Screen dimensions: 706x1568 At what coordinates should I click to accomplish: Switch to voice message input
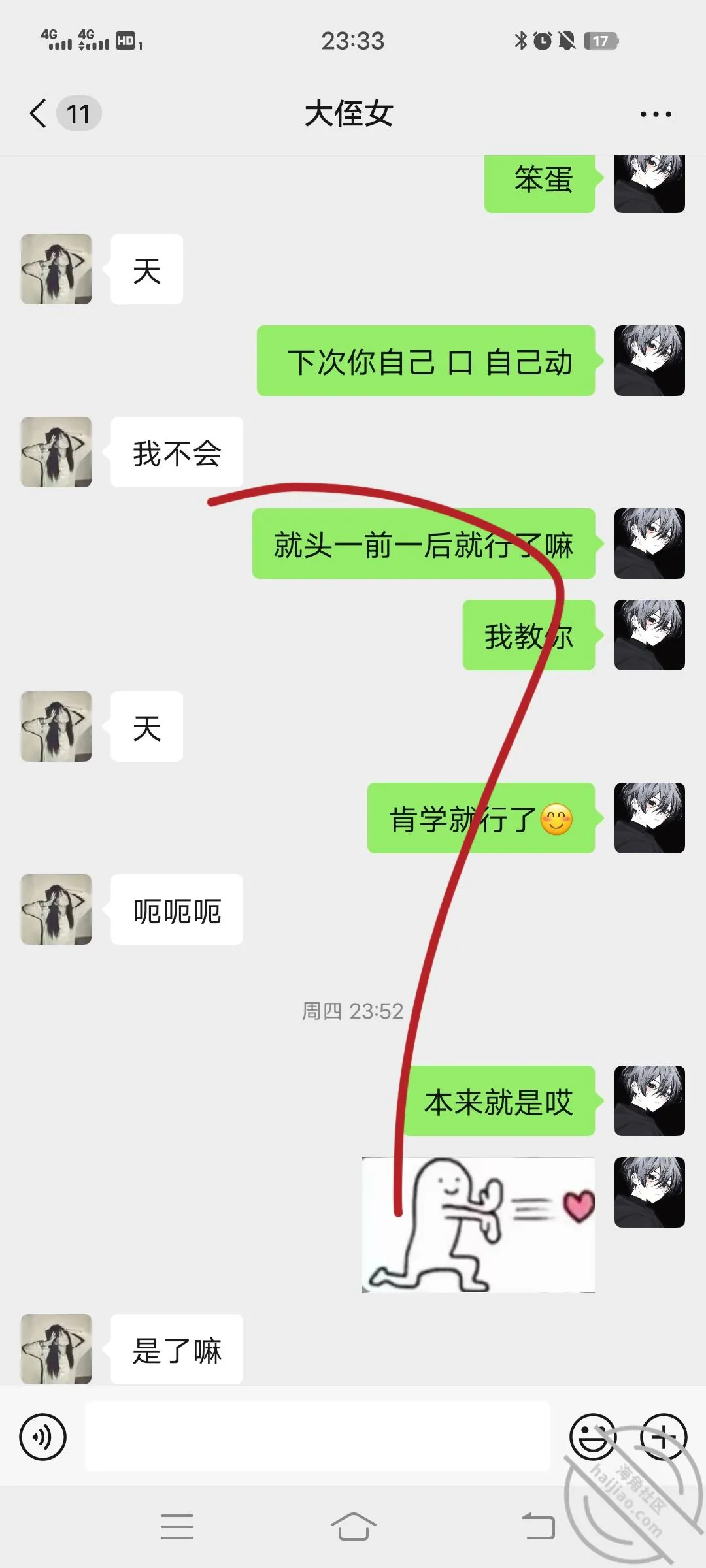tap(43, 1437)
